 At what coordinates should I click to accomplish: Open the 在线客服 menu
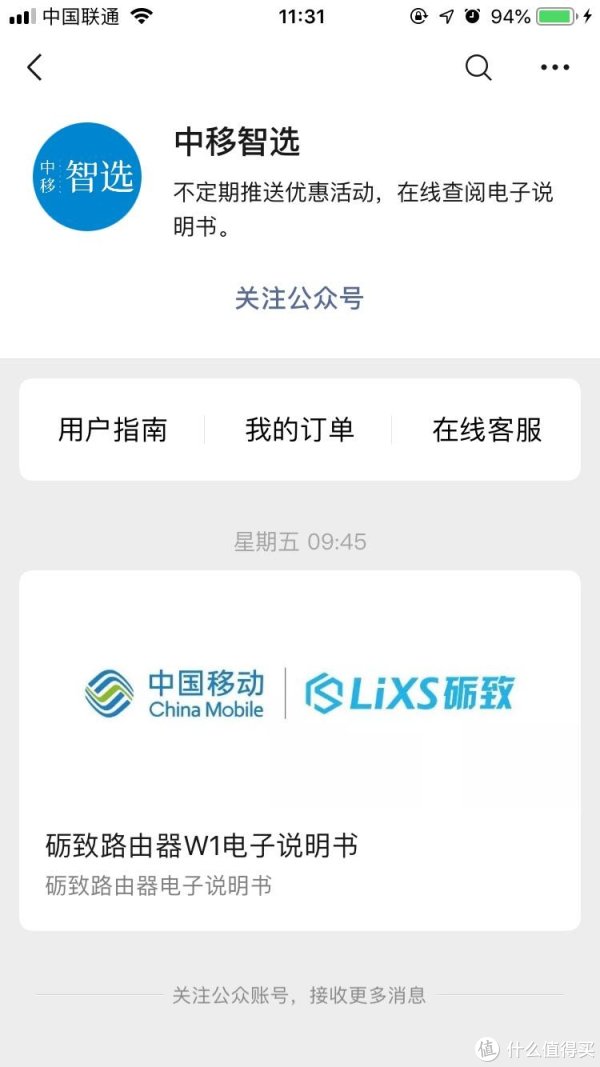[x=487, y=430]
